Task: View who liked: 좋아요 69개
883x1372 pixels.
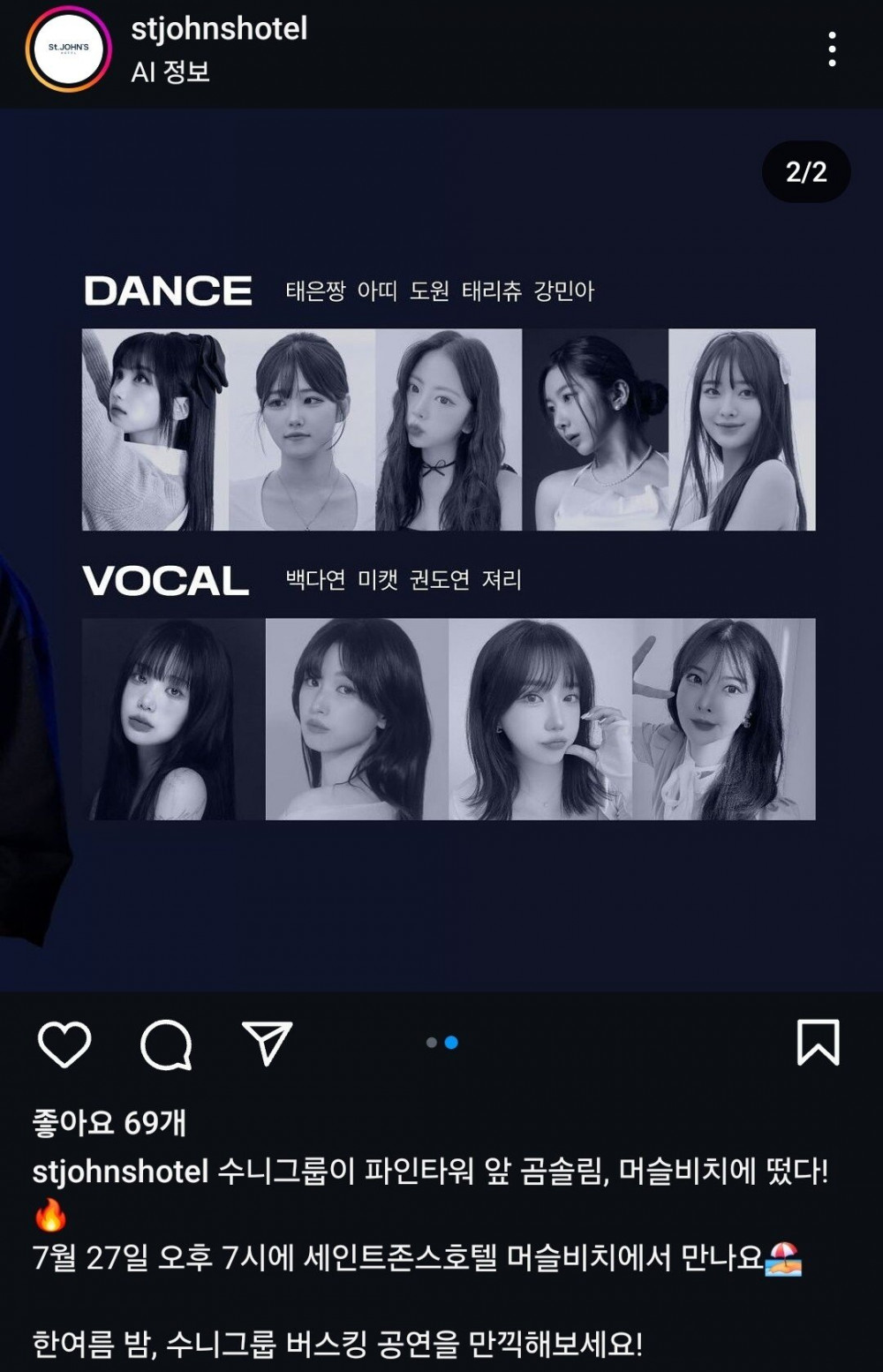Action: pyautogui.click(x=109, y=1122)
